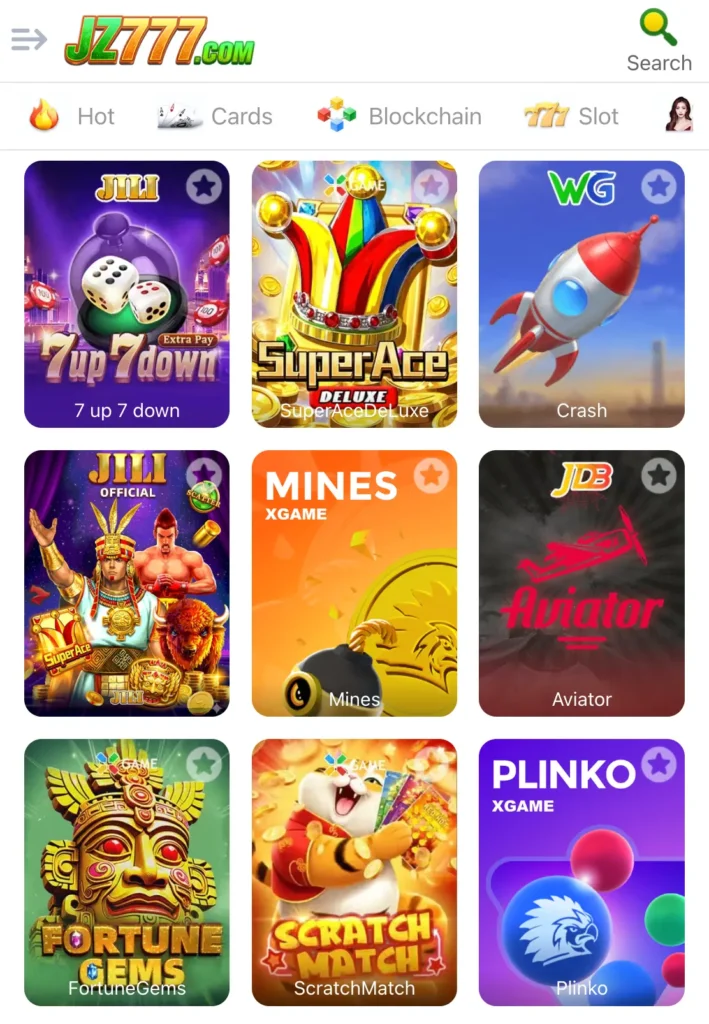The height and width of the screenshot is (1024, 709).
Task: Favorite the Plinko game
Action: [658, 765]
